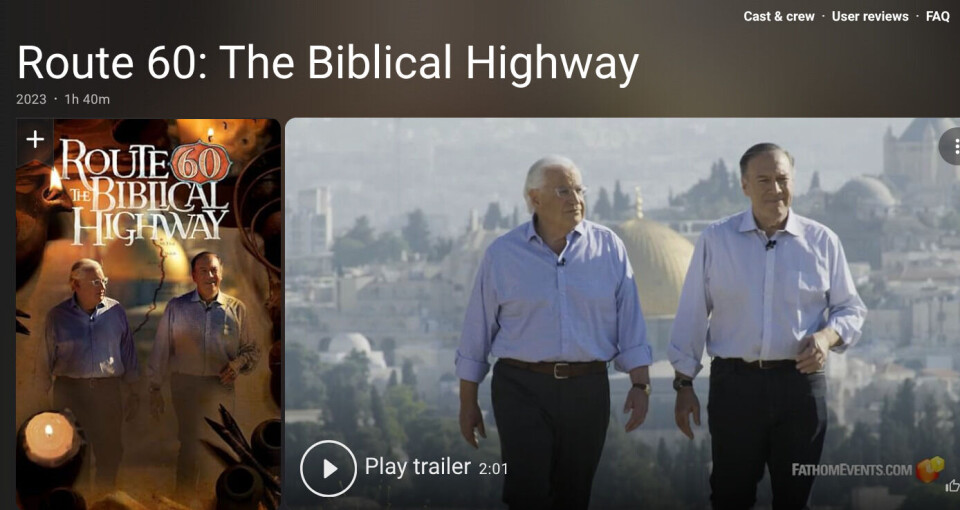Open the Route 60 poster image
The height and width of the screenshot is (510, 960).
(148, 330)
